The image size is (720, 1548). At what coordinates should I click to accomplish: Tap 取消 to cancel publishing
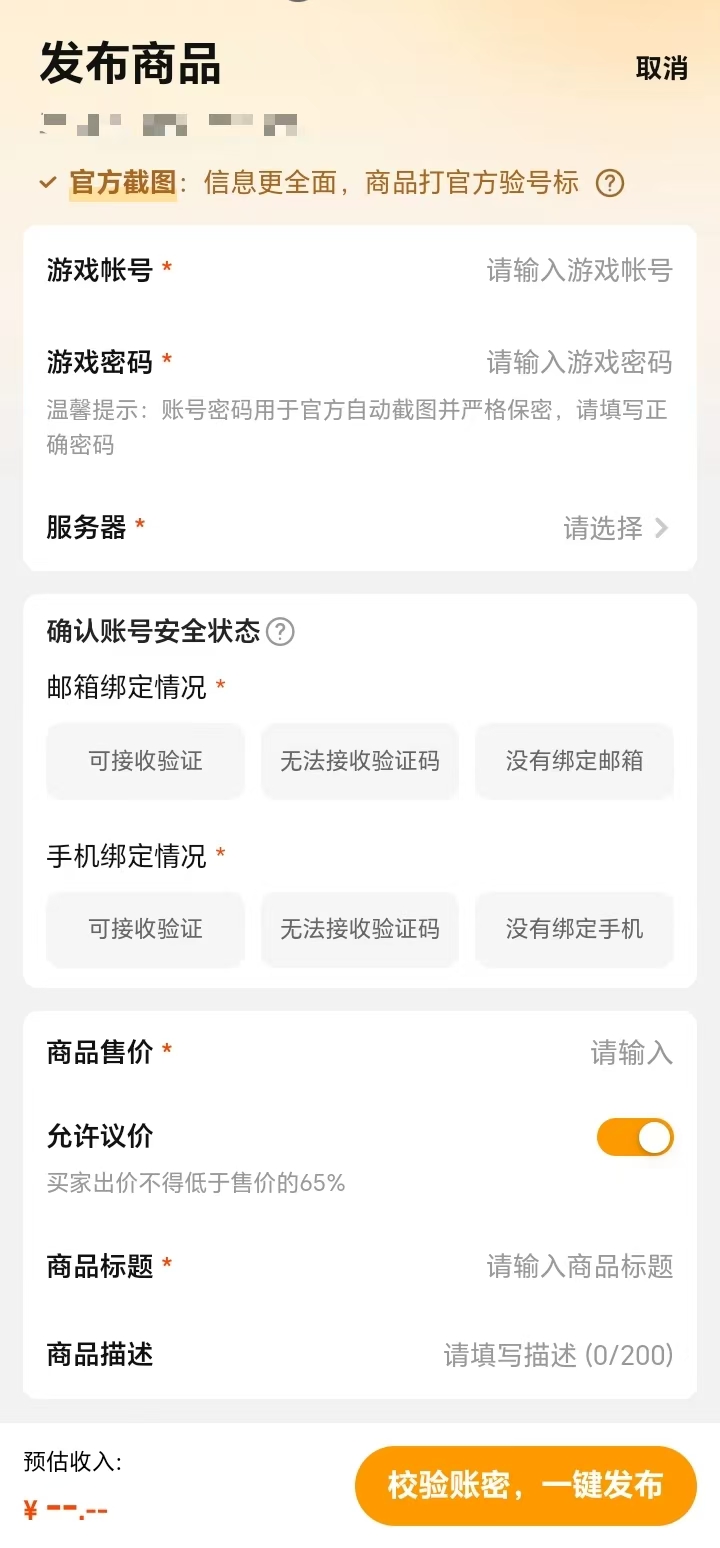pyautogui.click(x=662, y=68)
